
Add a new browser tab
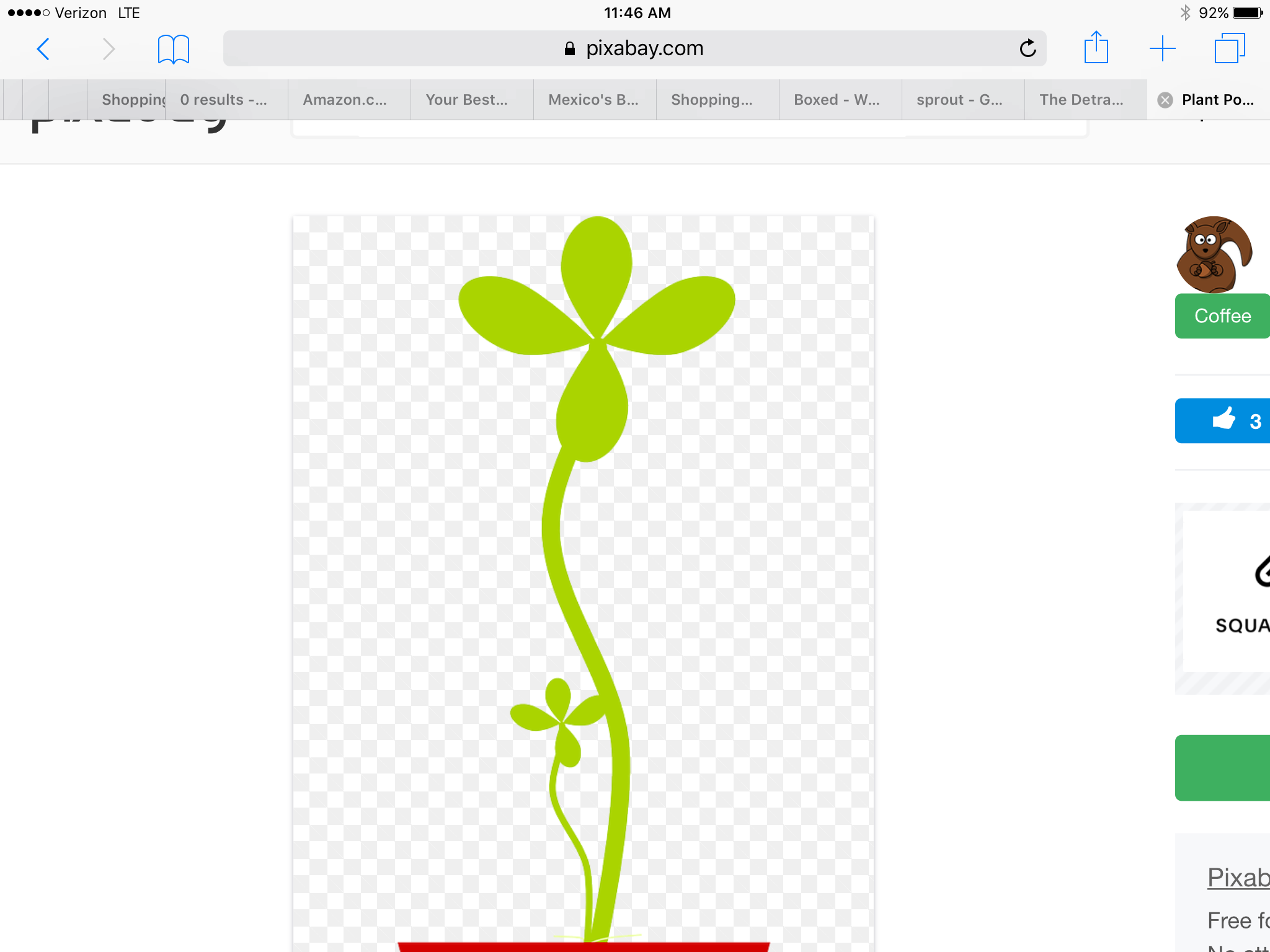1162,48
